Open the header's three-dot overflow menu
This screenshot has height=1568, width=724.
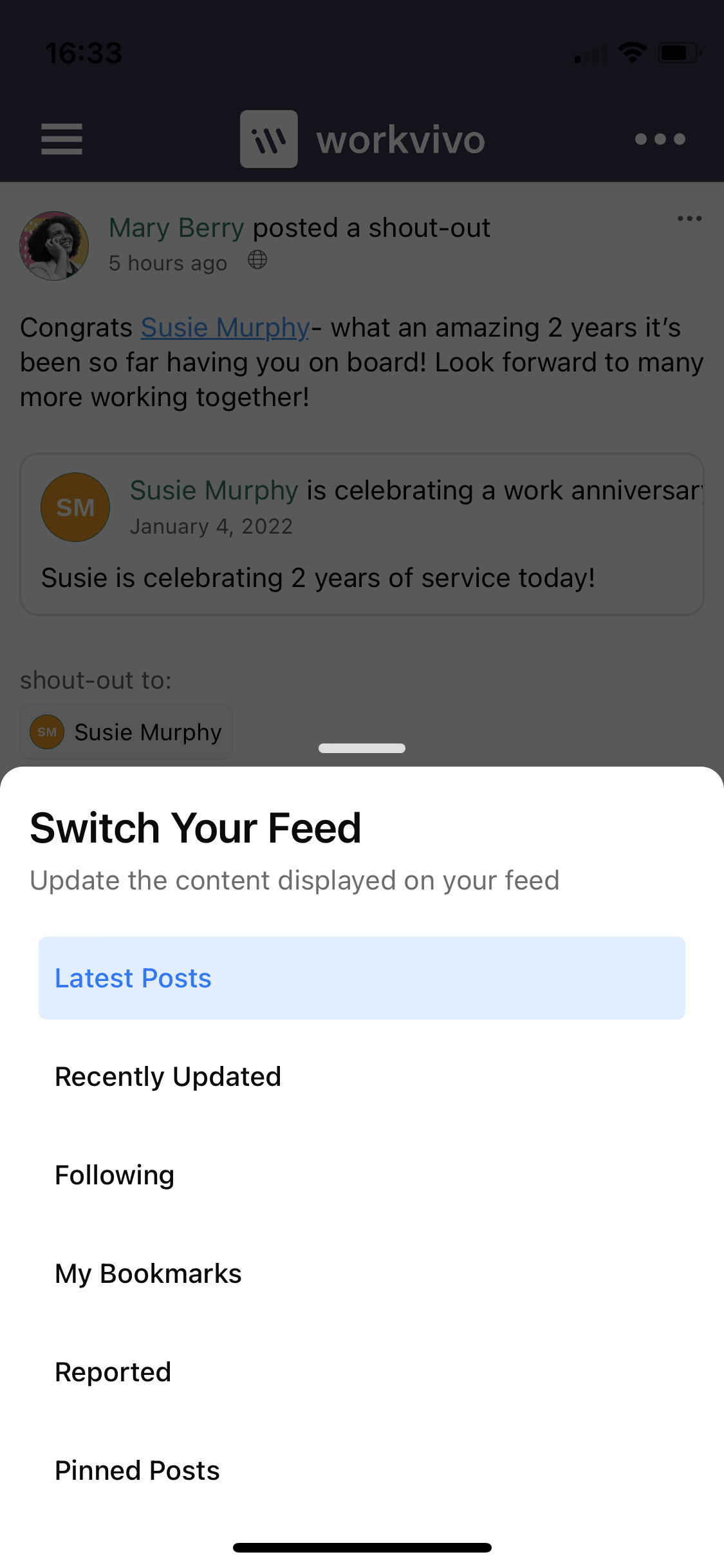click(660, 139)
